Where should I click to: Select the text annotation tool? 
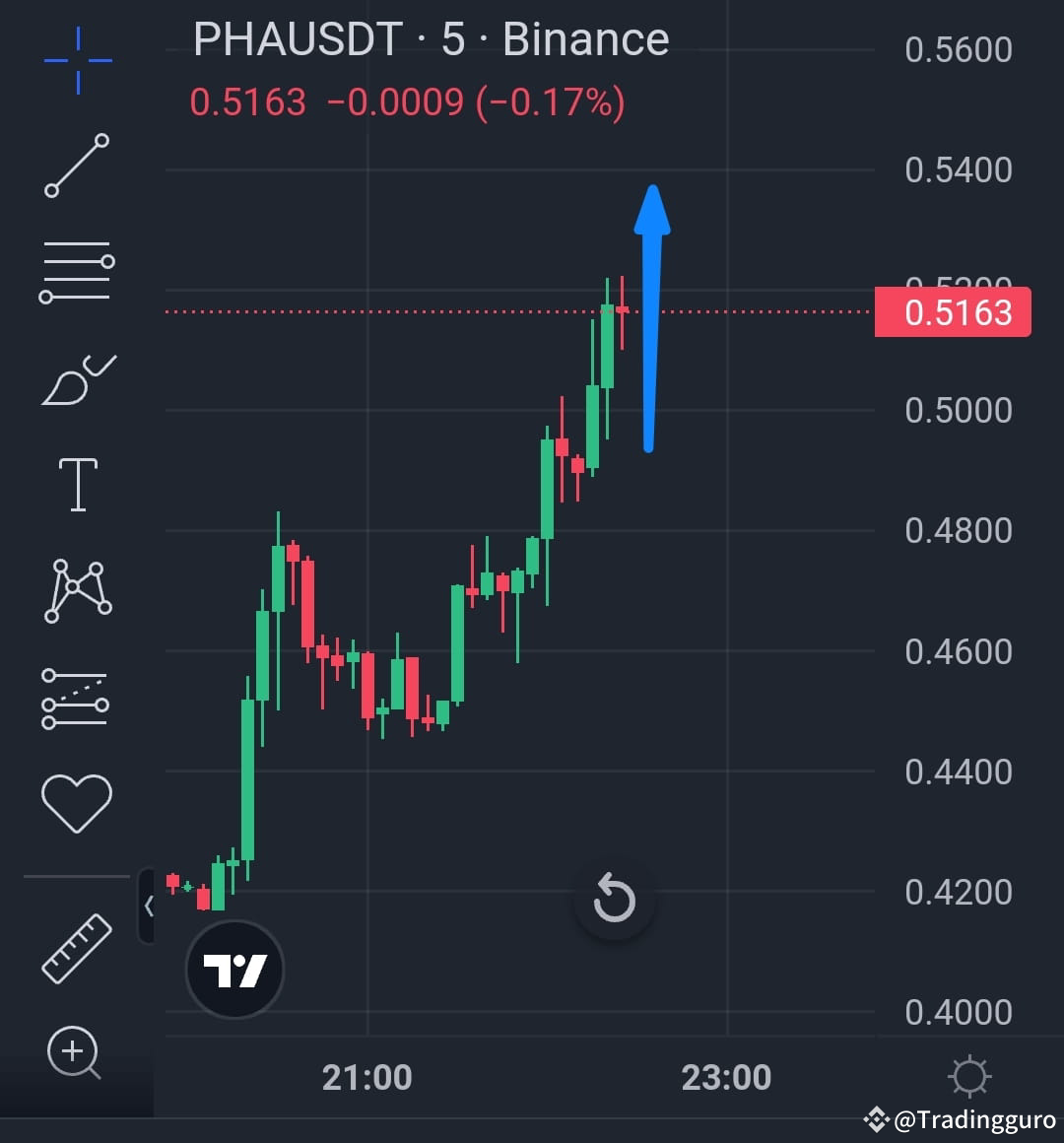click(x=76, y=482)
